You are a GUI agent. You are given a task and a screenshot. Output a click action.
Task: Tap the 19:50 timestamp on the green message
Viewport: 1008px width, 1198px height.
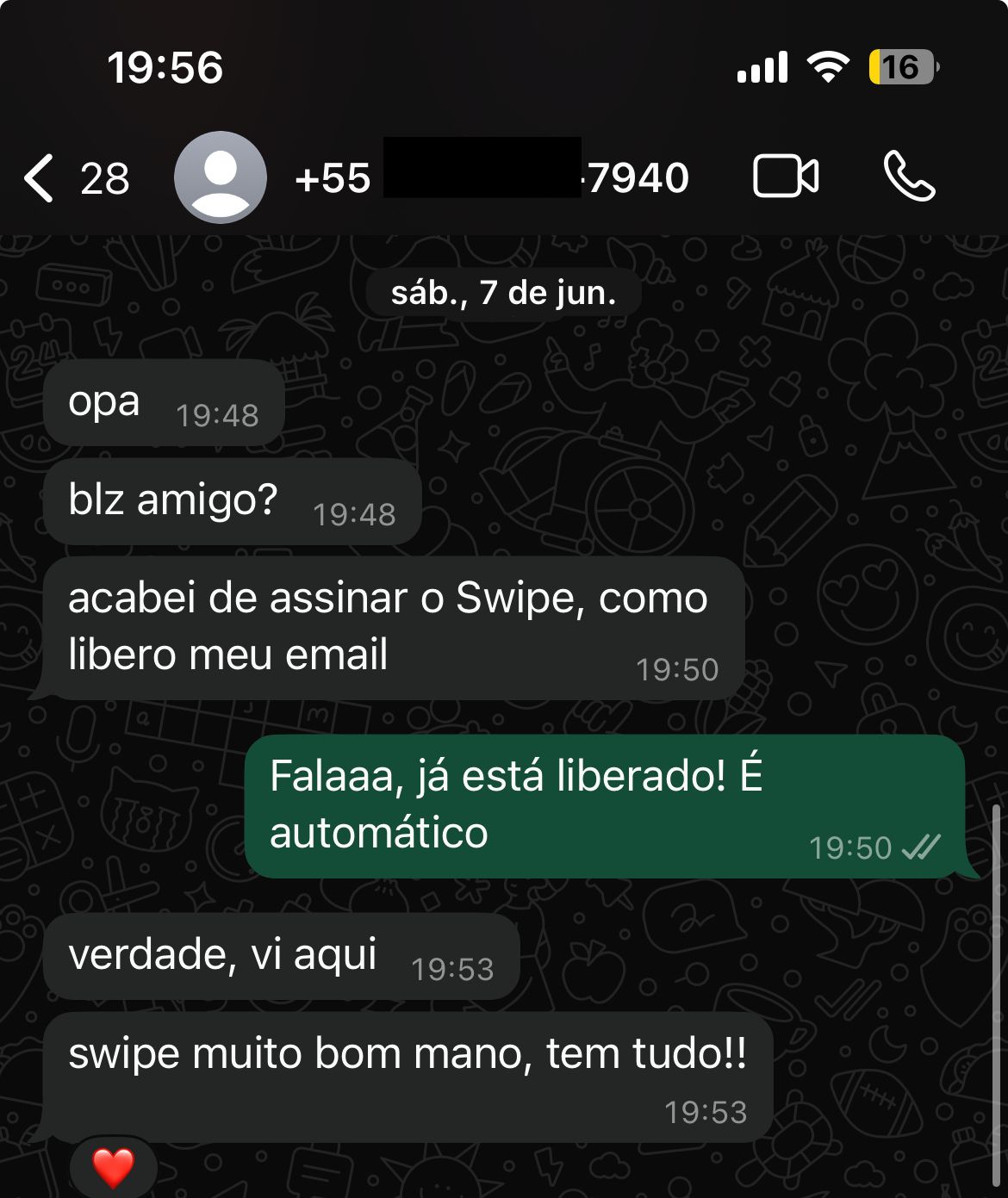[x=849, y=847]
